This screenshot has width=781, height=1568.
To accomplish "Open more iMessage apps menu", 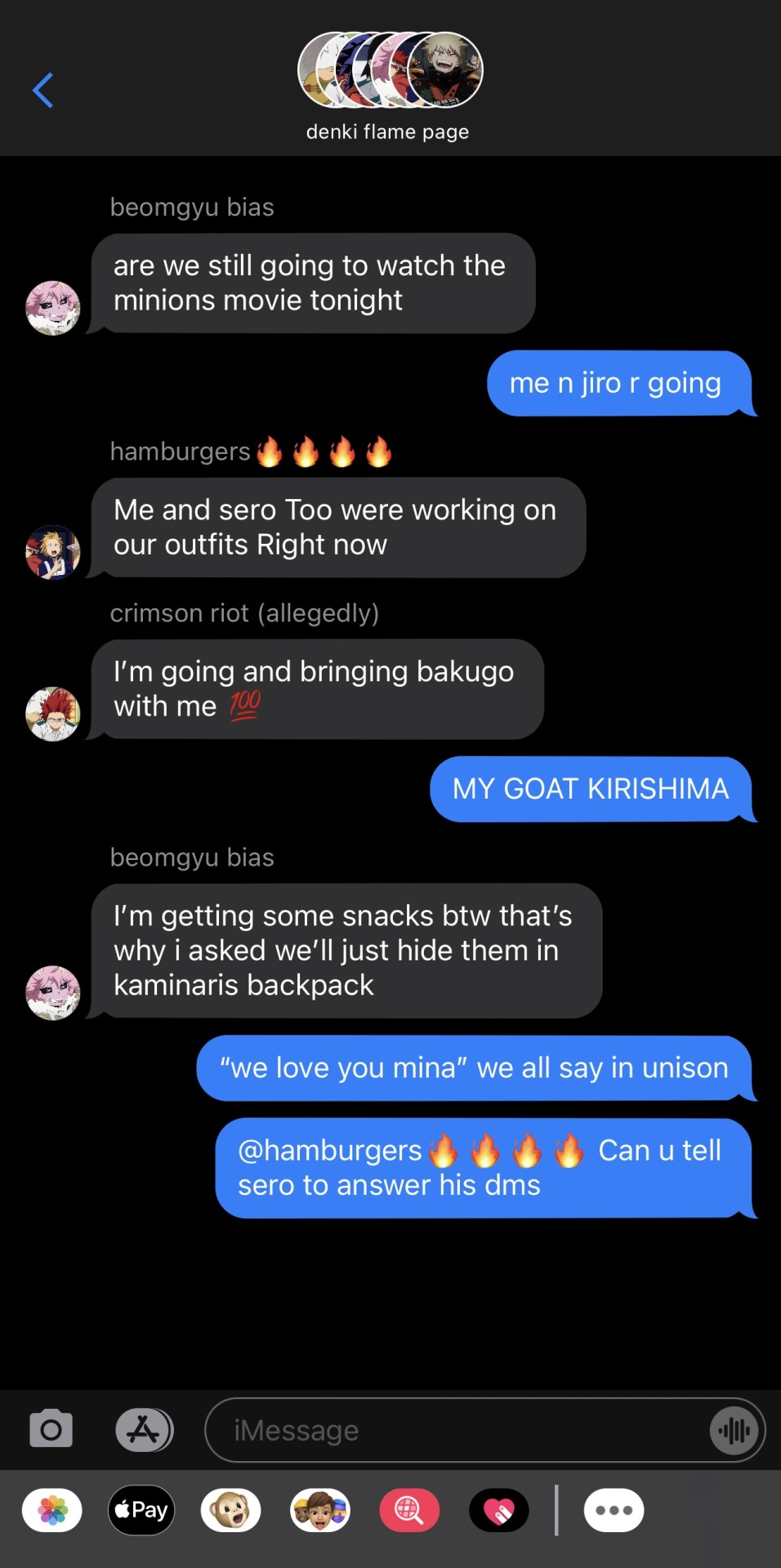I will (x=614, y=1510).
